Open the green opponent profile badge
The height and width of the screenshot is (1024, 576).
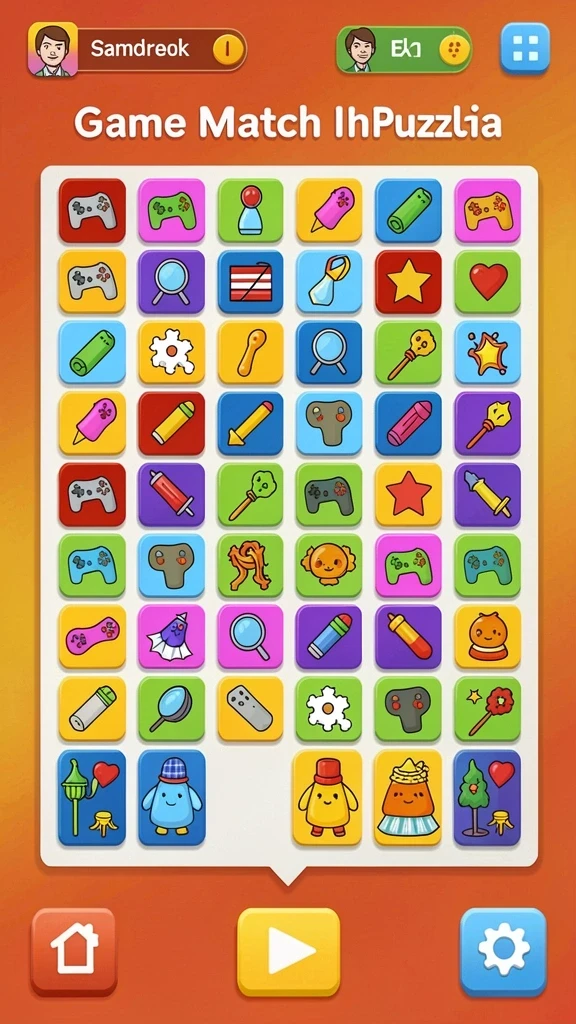tap(404, 49)
